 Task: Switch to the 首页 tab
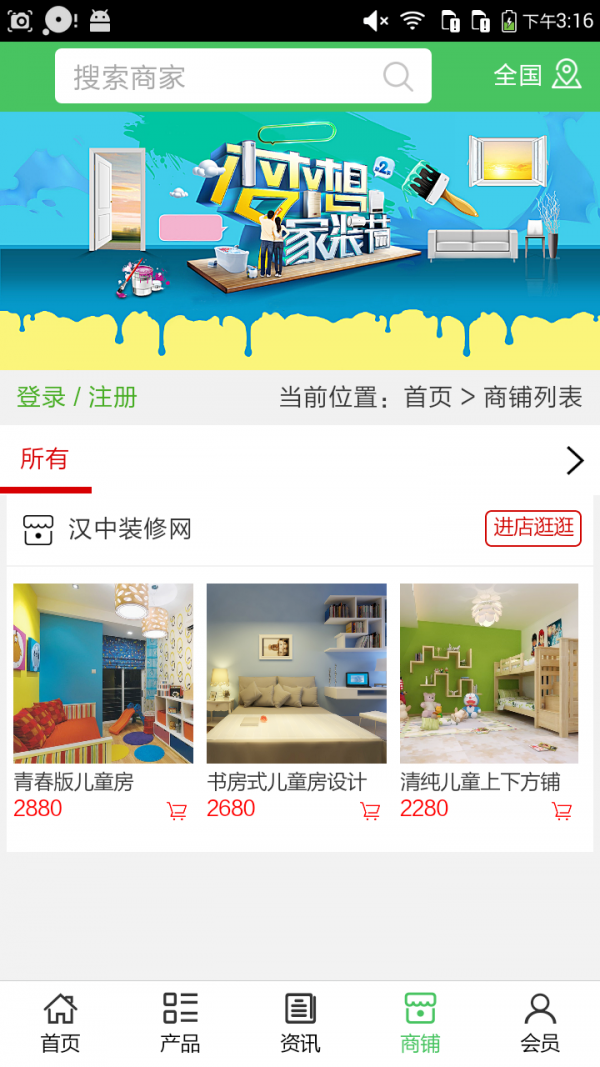[60, 1023]
